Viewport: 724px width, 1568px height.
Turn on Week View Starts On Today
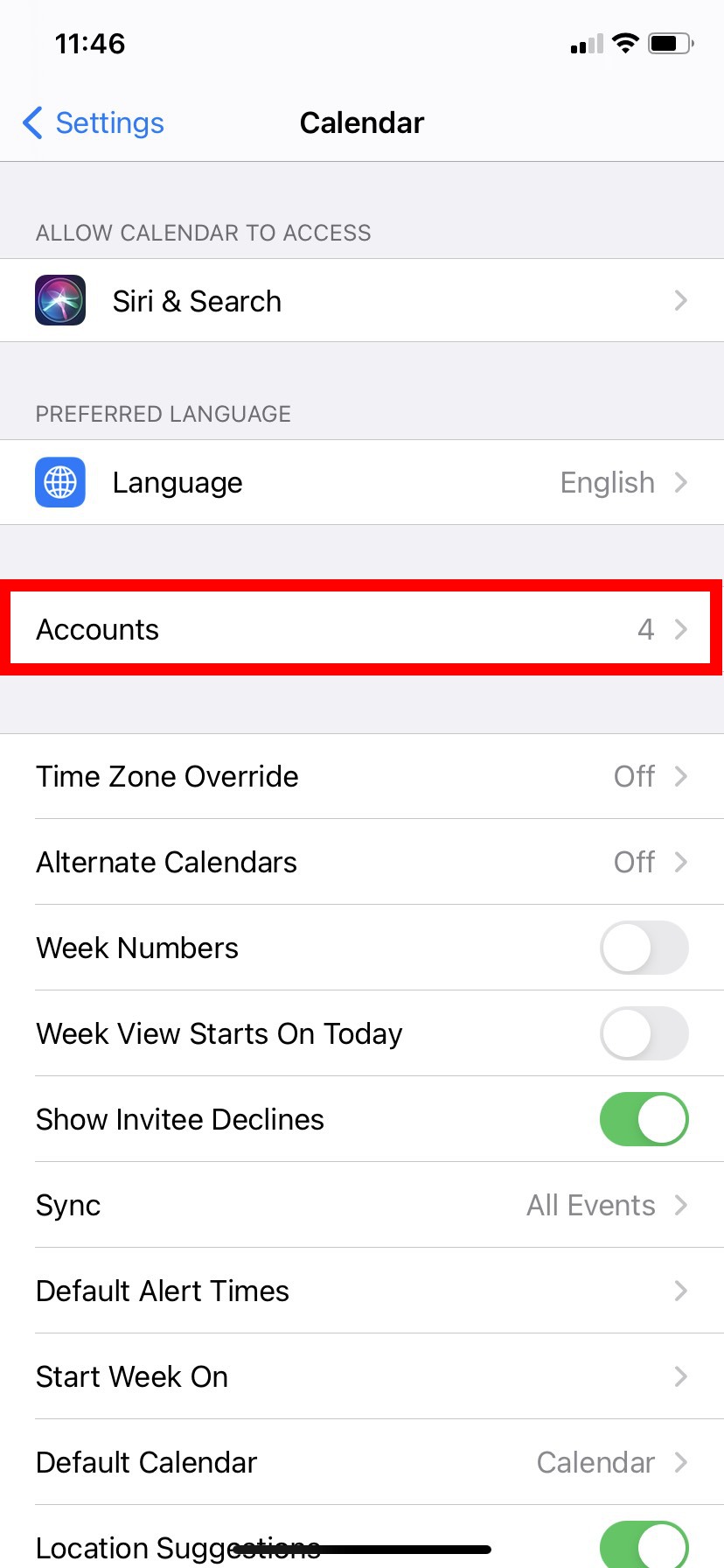coord(644,1034)
